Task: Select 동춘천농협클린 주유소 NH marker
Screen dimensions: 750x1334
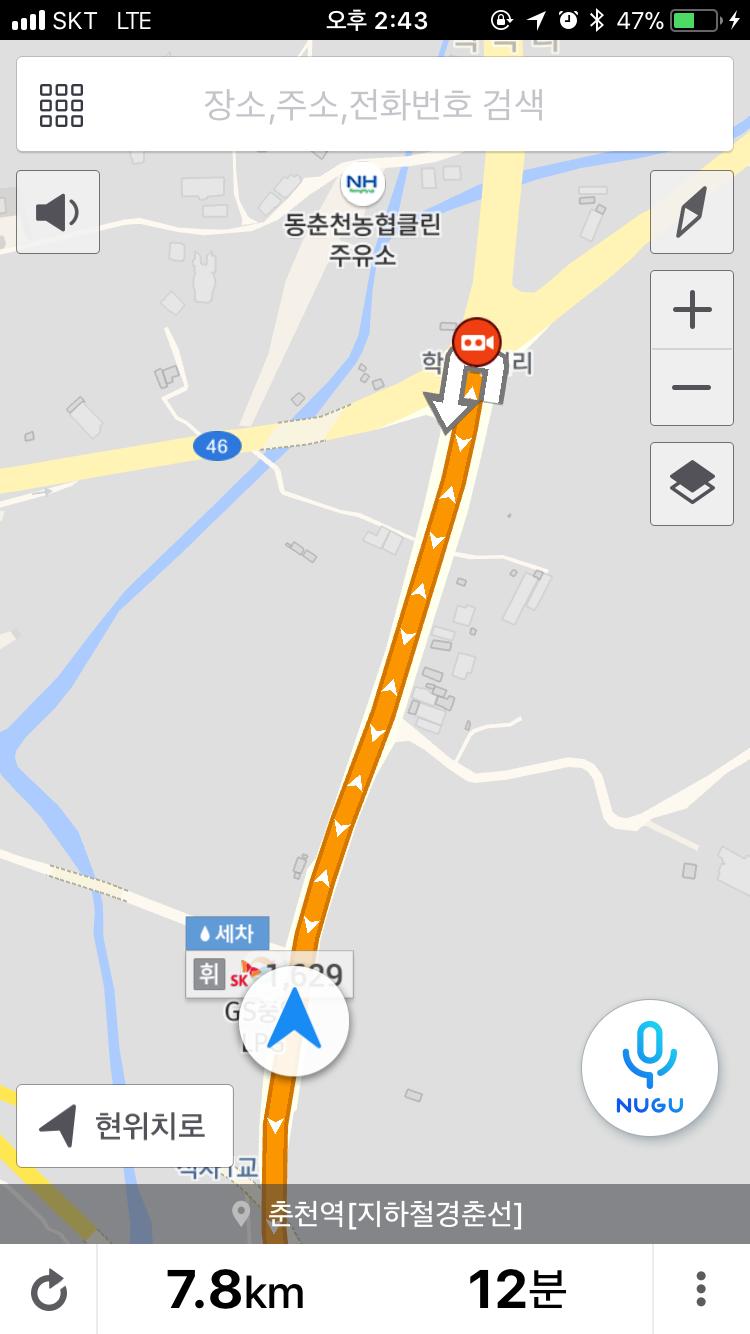Action: [x=362, y=184]
